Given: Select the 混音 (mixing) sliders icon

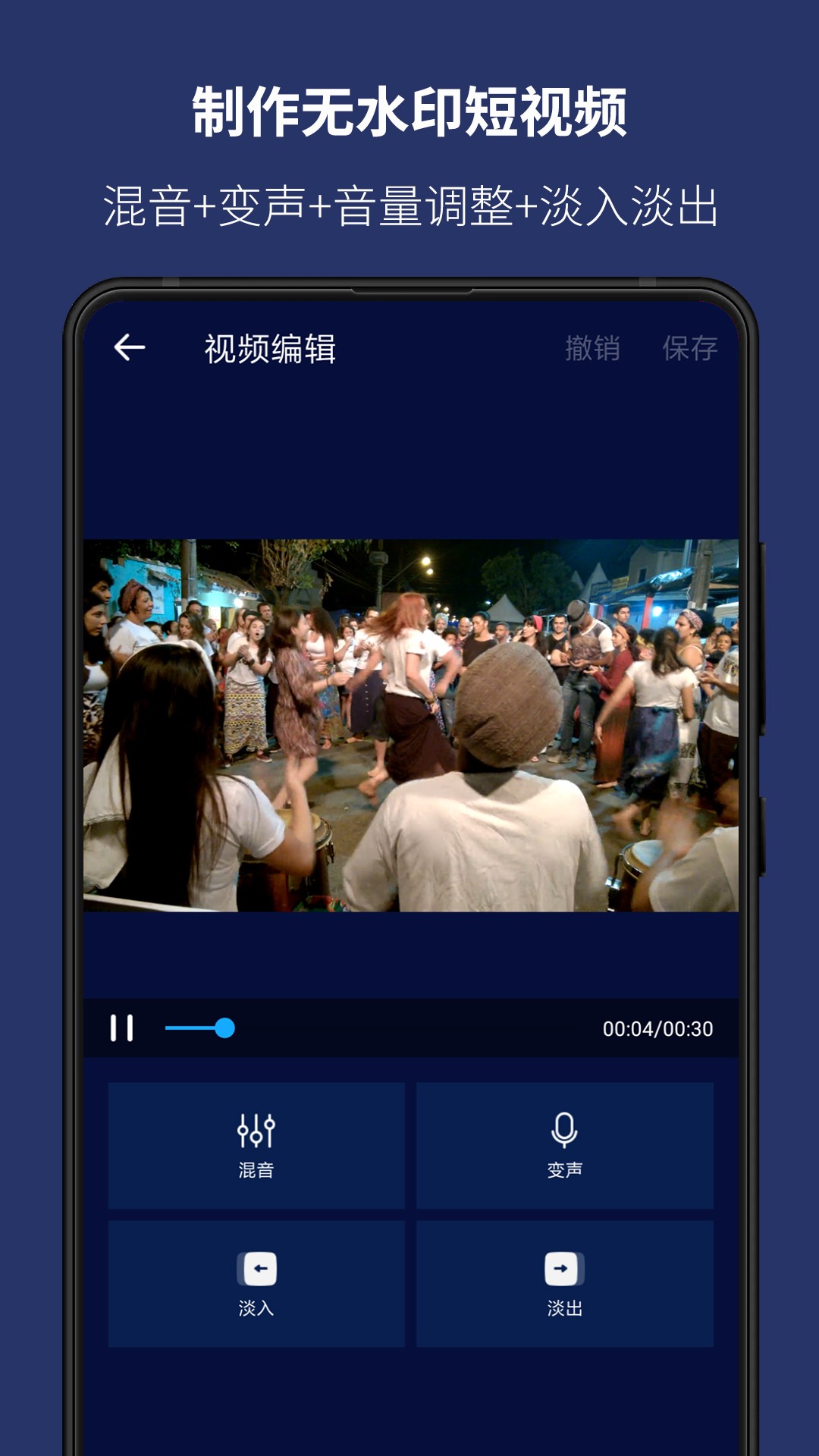Looking at the screenshot, I should (258, 1130).
